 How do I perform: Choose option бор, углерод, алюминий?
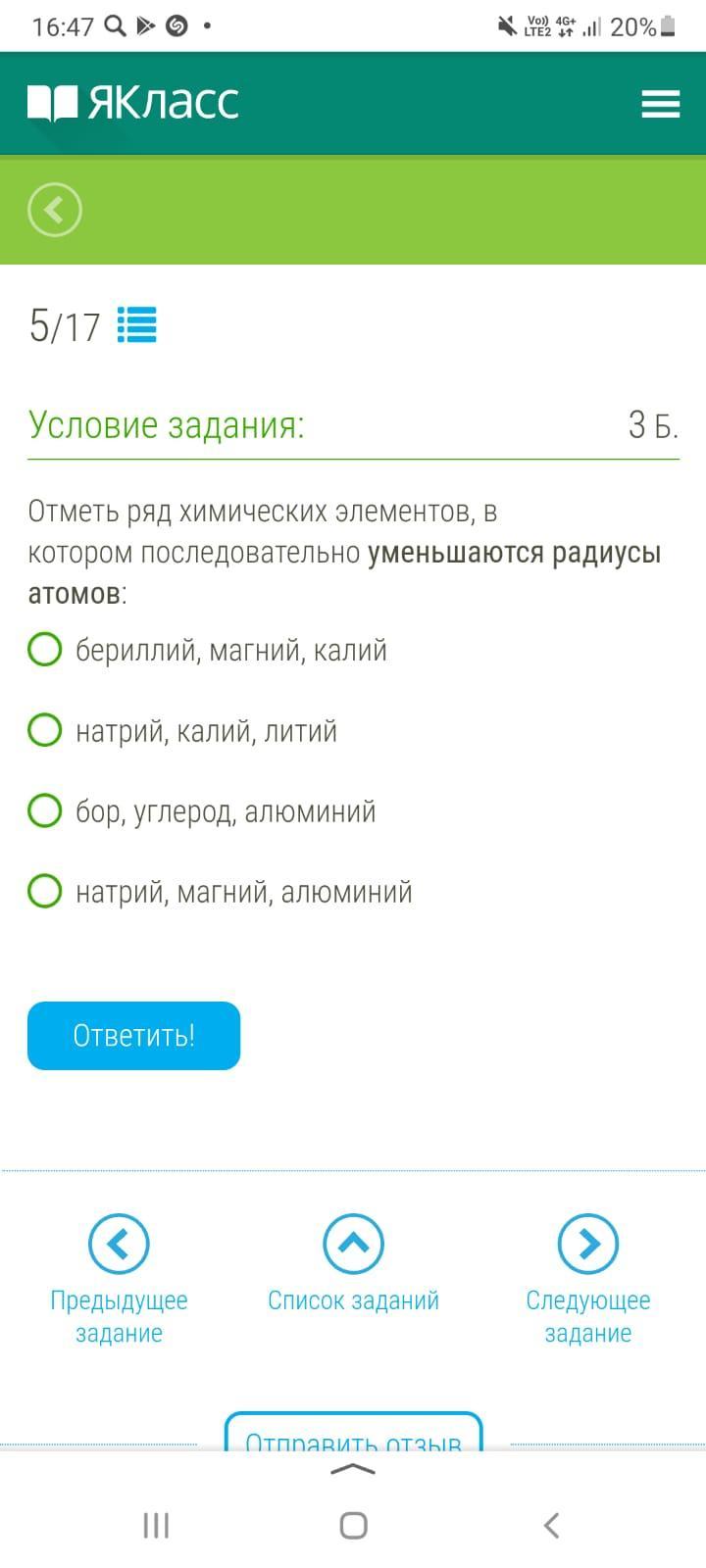(45, 810)
